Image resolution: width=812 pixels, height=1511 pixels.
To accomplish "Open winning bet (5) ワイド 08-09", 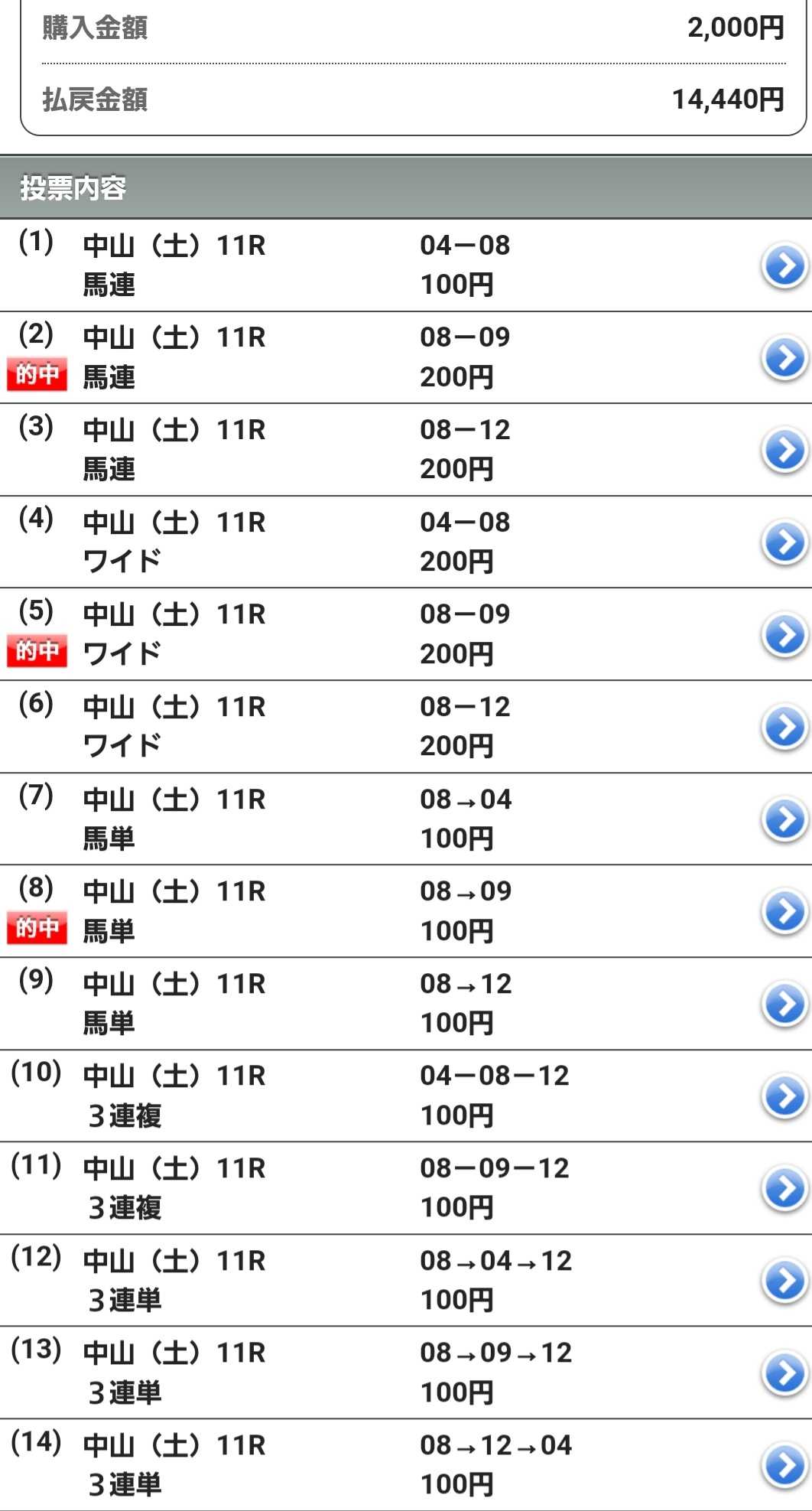I will point(784,634).
